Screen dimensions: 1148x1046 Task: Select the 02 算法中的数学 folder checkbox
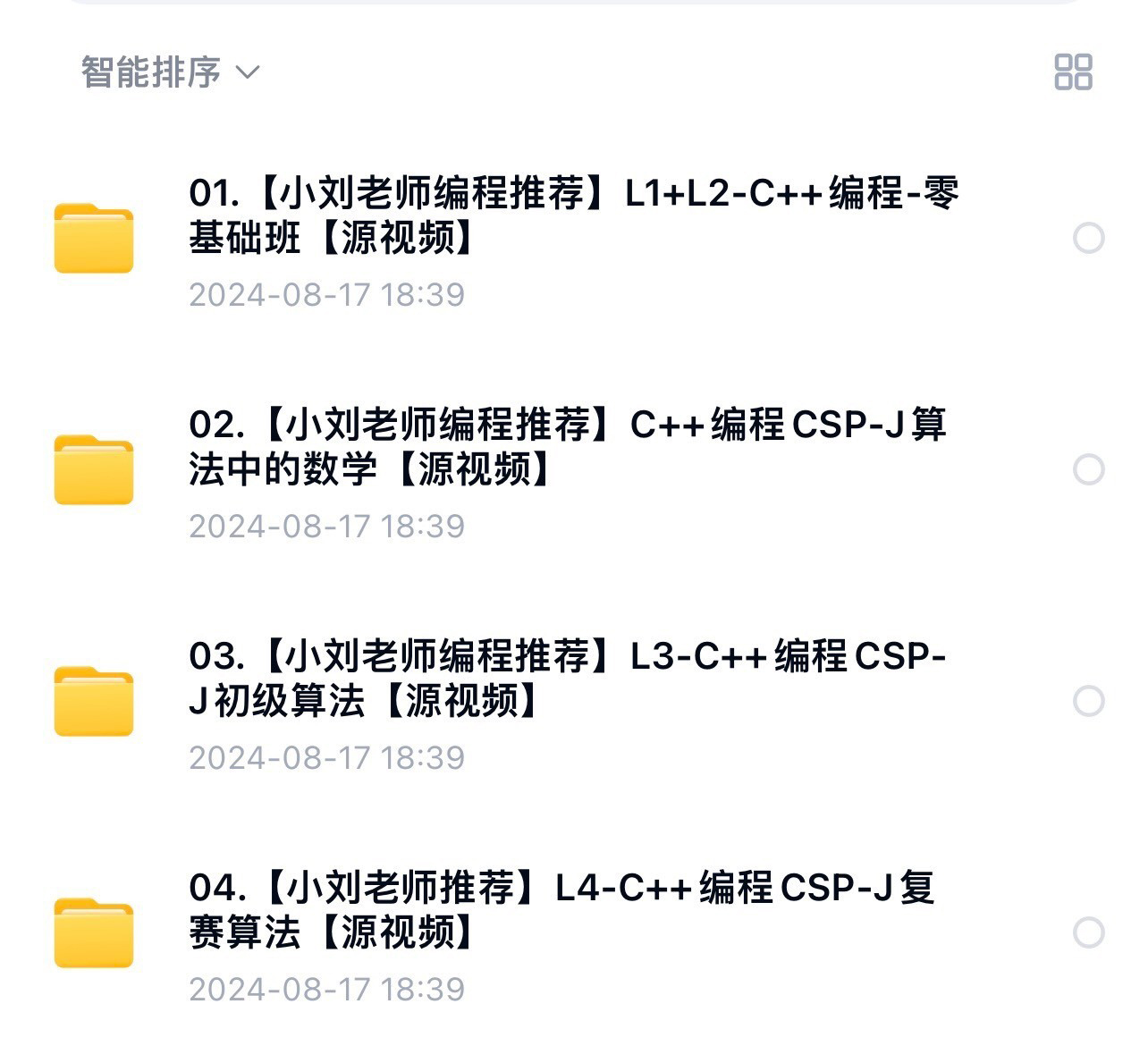(1088, 469)
